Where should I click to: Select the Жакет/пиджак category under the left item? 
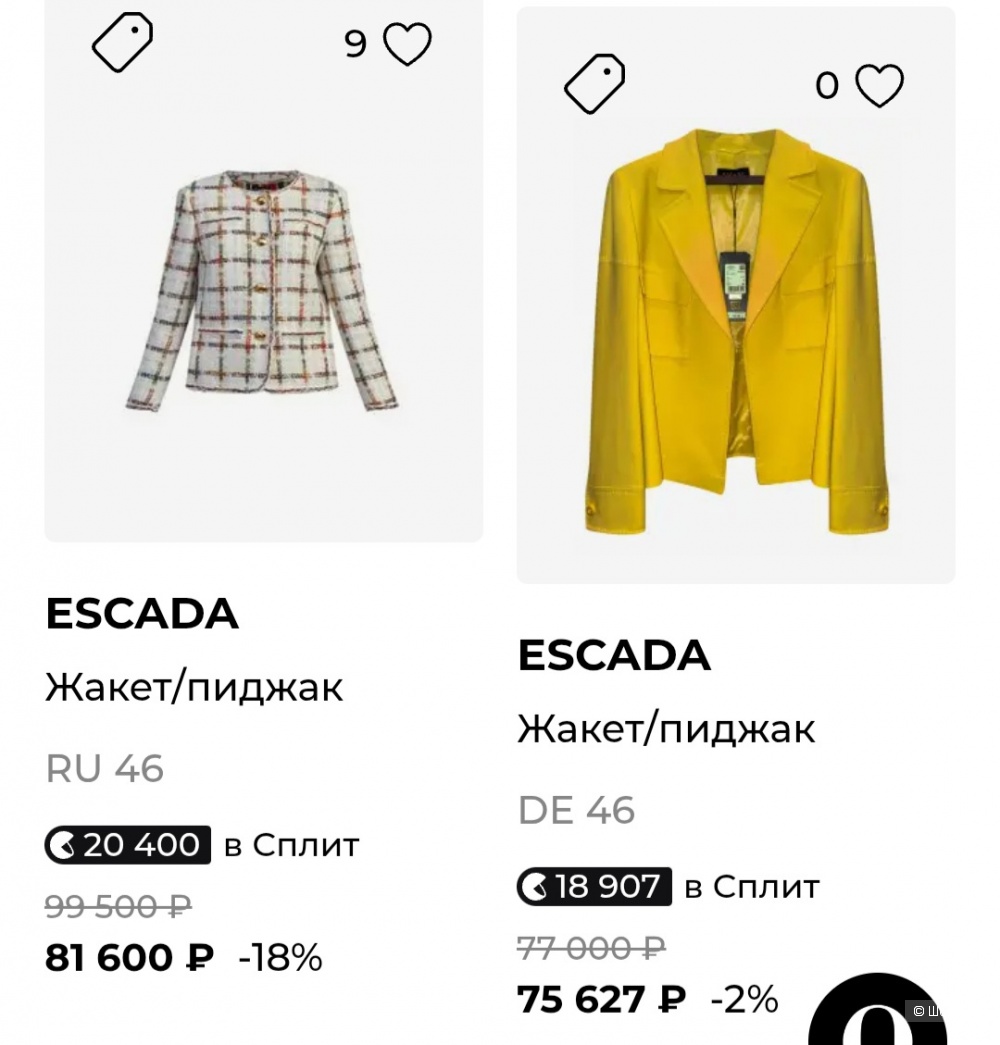point(193,686)
